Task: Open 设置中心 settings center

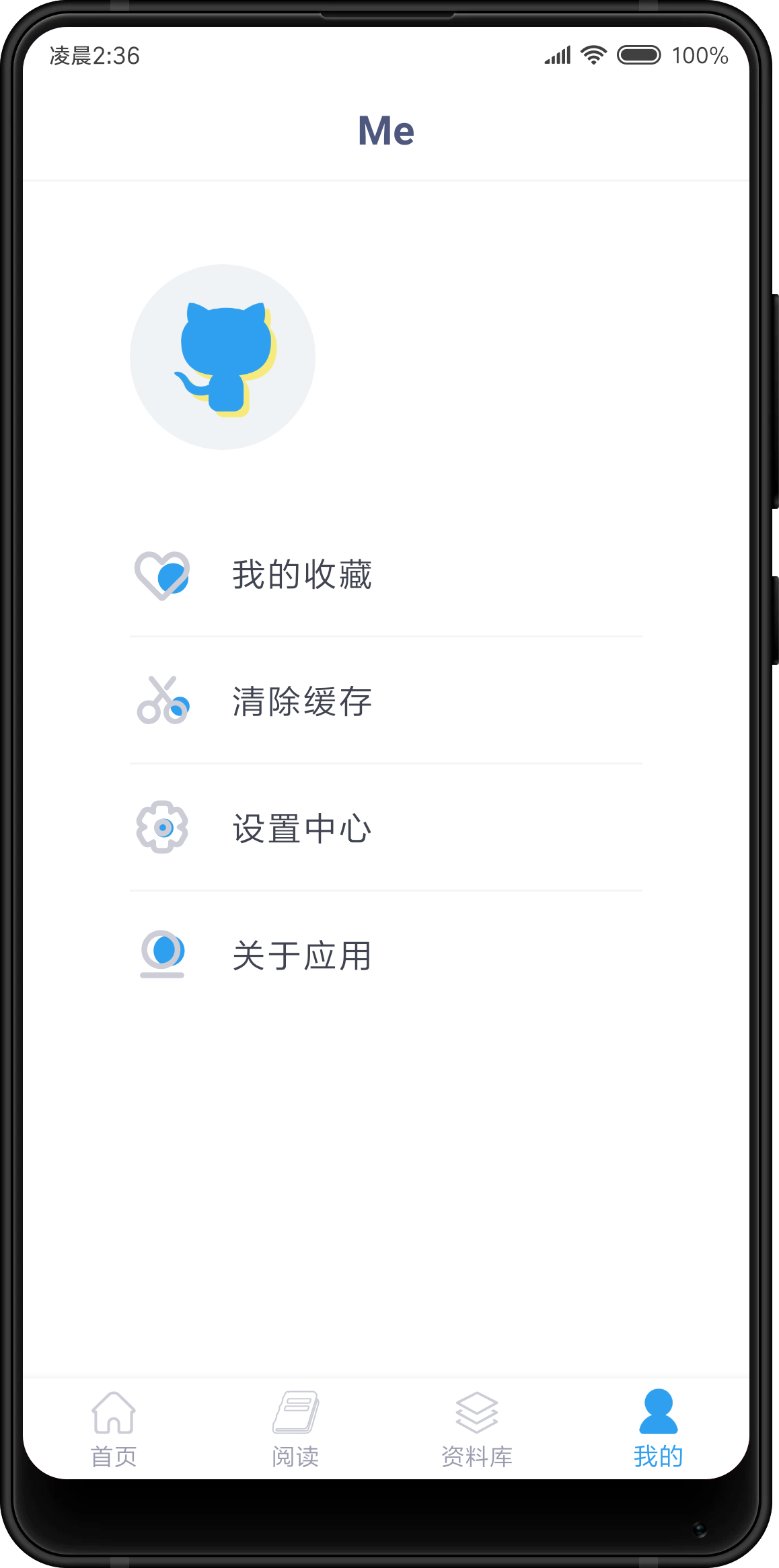Action: pos(303,828)
